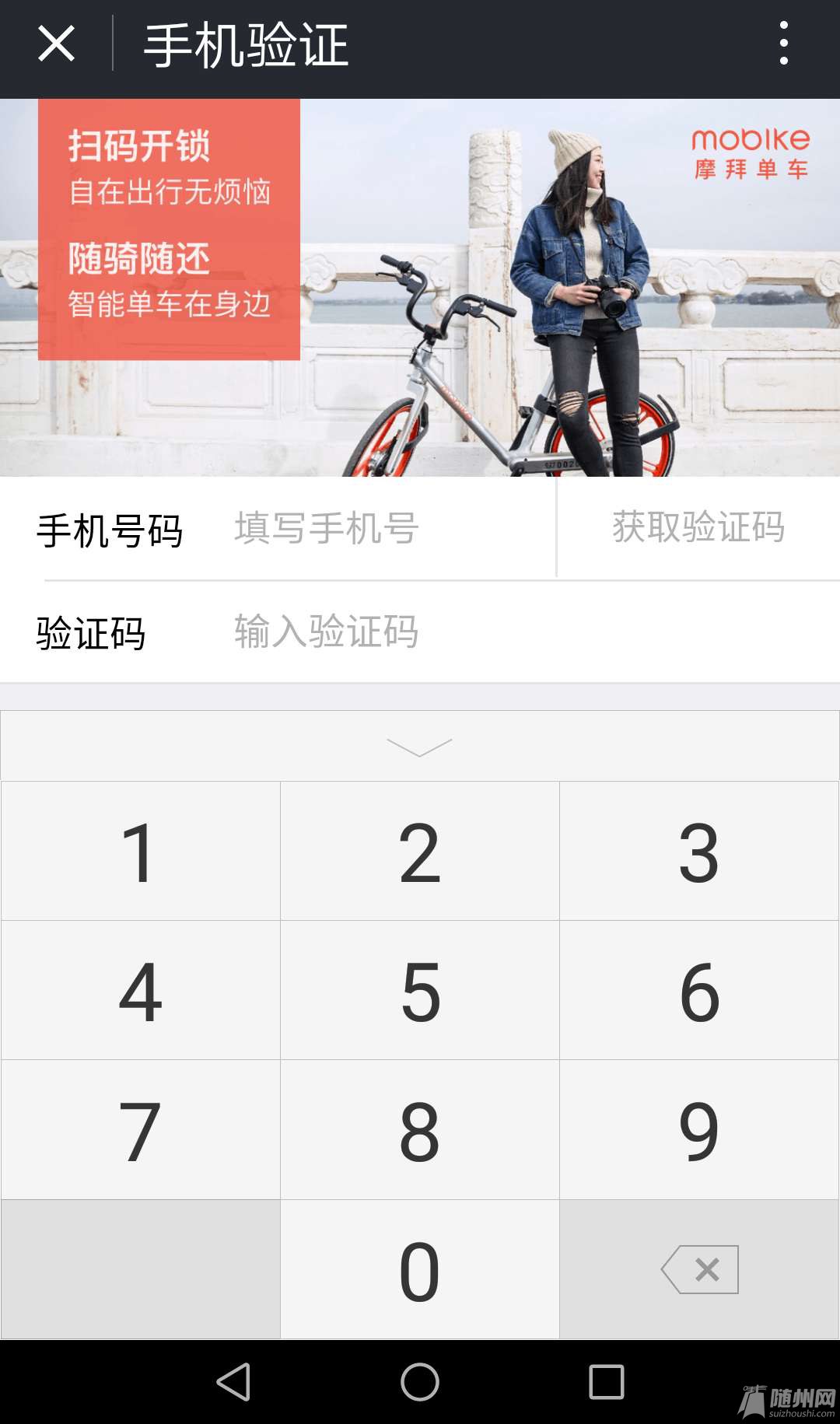Enter digit 9 on the keypad
Image resolution: width=840 pixels, height=1424 pixels.
(x=698, y=1130)
